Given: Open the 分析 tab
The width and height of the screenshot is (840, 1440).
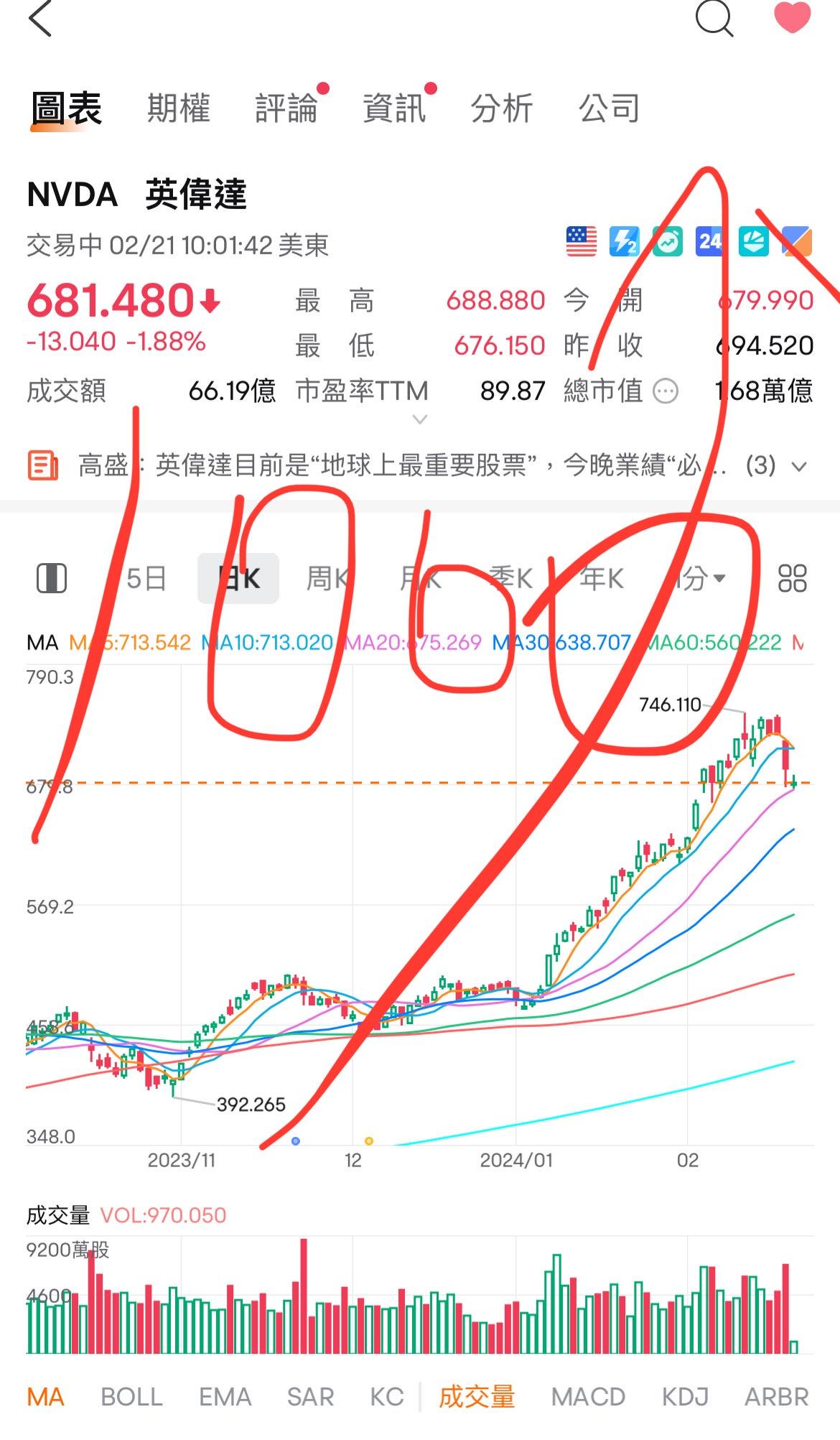Looking at the screenshot, I should [x=502, y=108].
